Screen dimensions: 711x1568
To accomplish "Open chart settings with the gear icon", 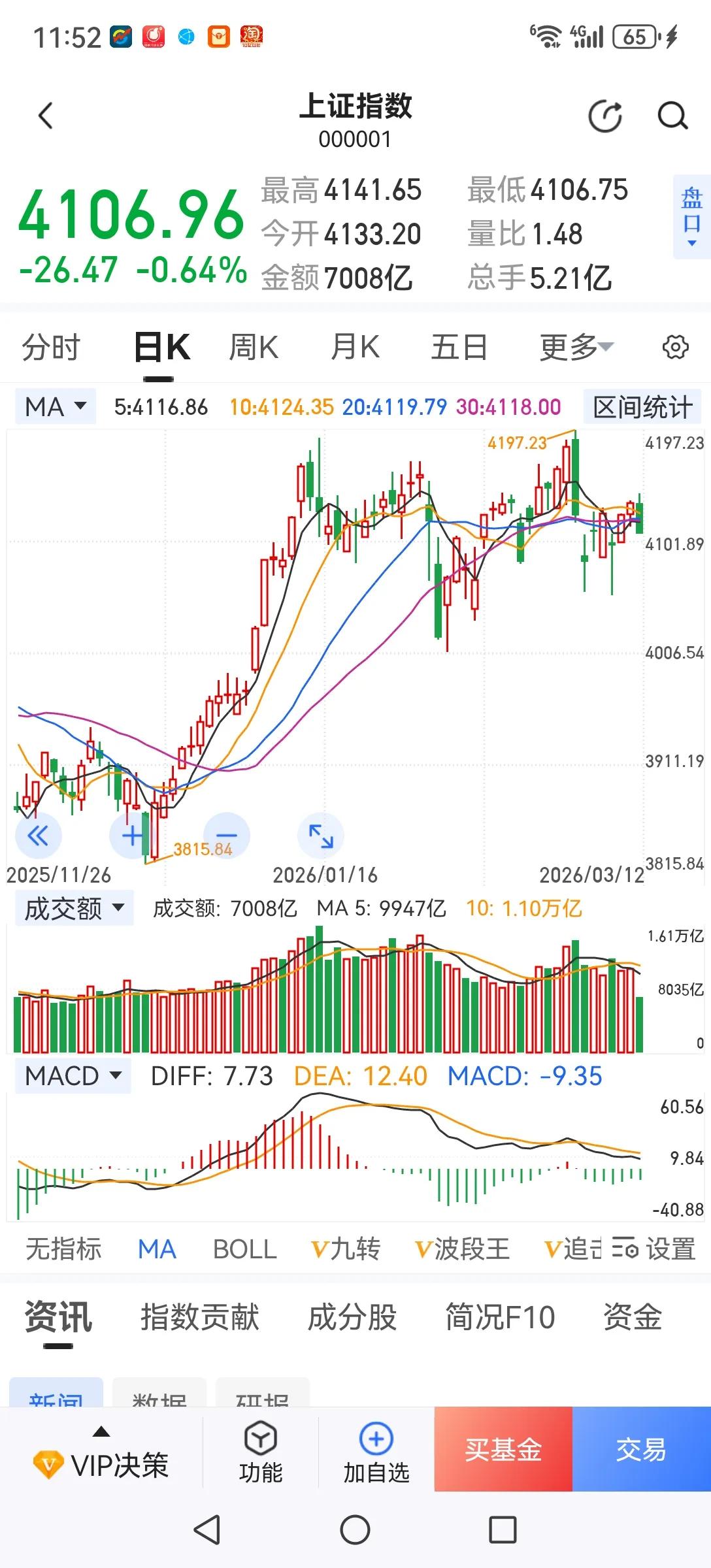I will point(676,347).
